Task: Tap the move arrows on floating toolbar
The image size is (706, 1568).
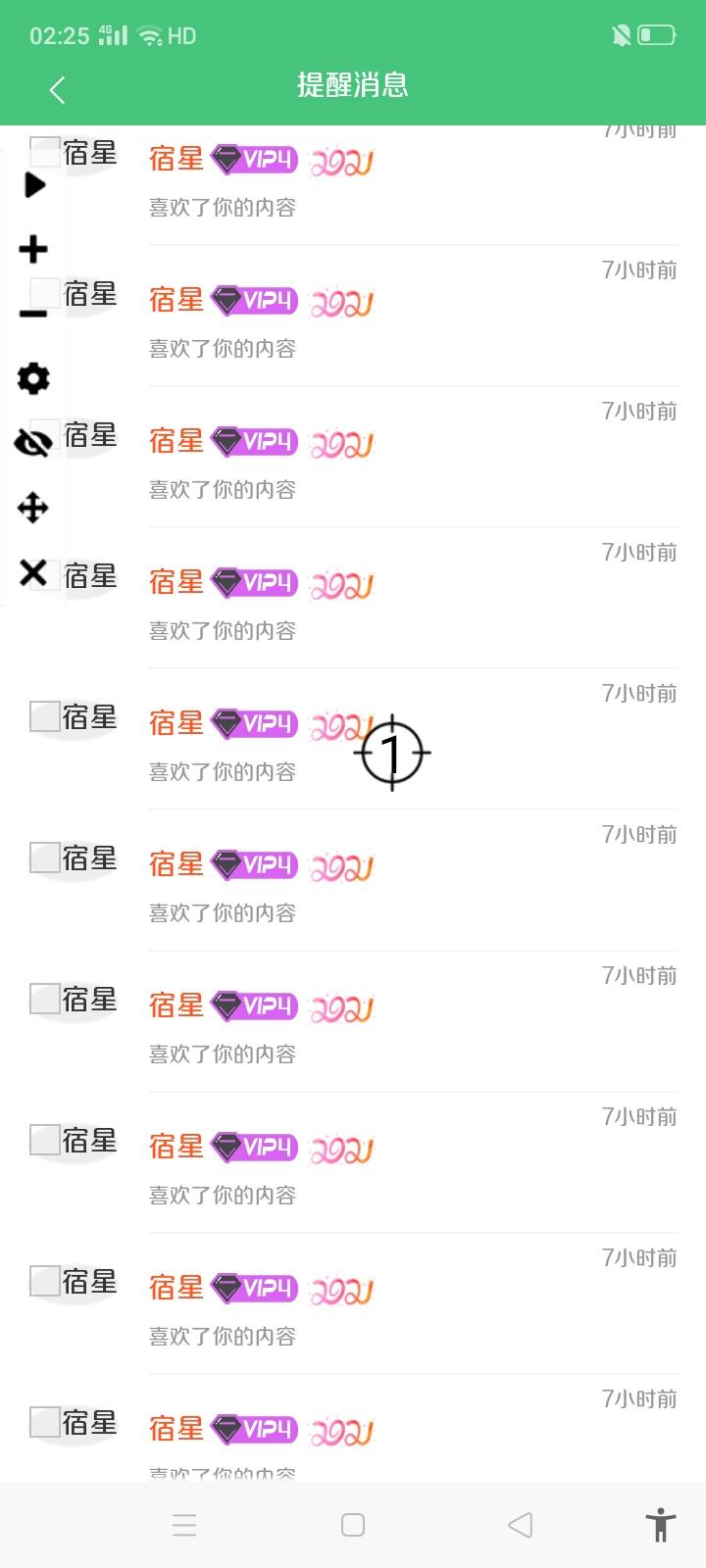Action: [x=33, y=508]
